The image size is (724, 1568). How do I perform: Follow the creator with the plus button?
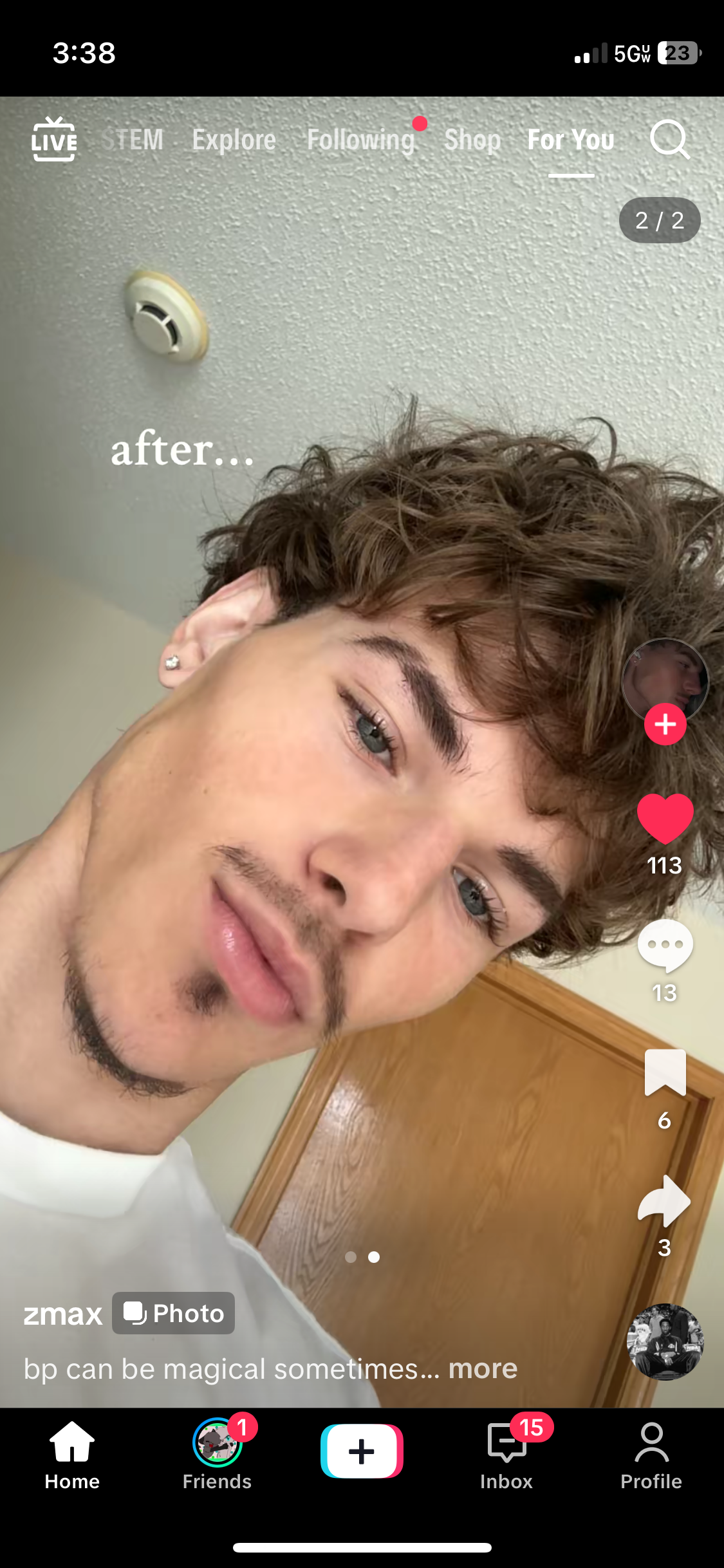pyautogui.click(x=665, y=724)
